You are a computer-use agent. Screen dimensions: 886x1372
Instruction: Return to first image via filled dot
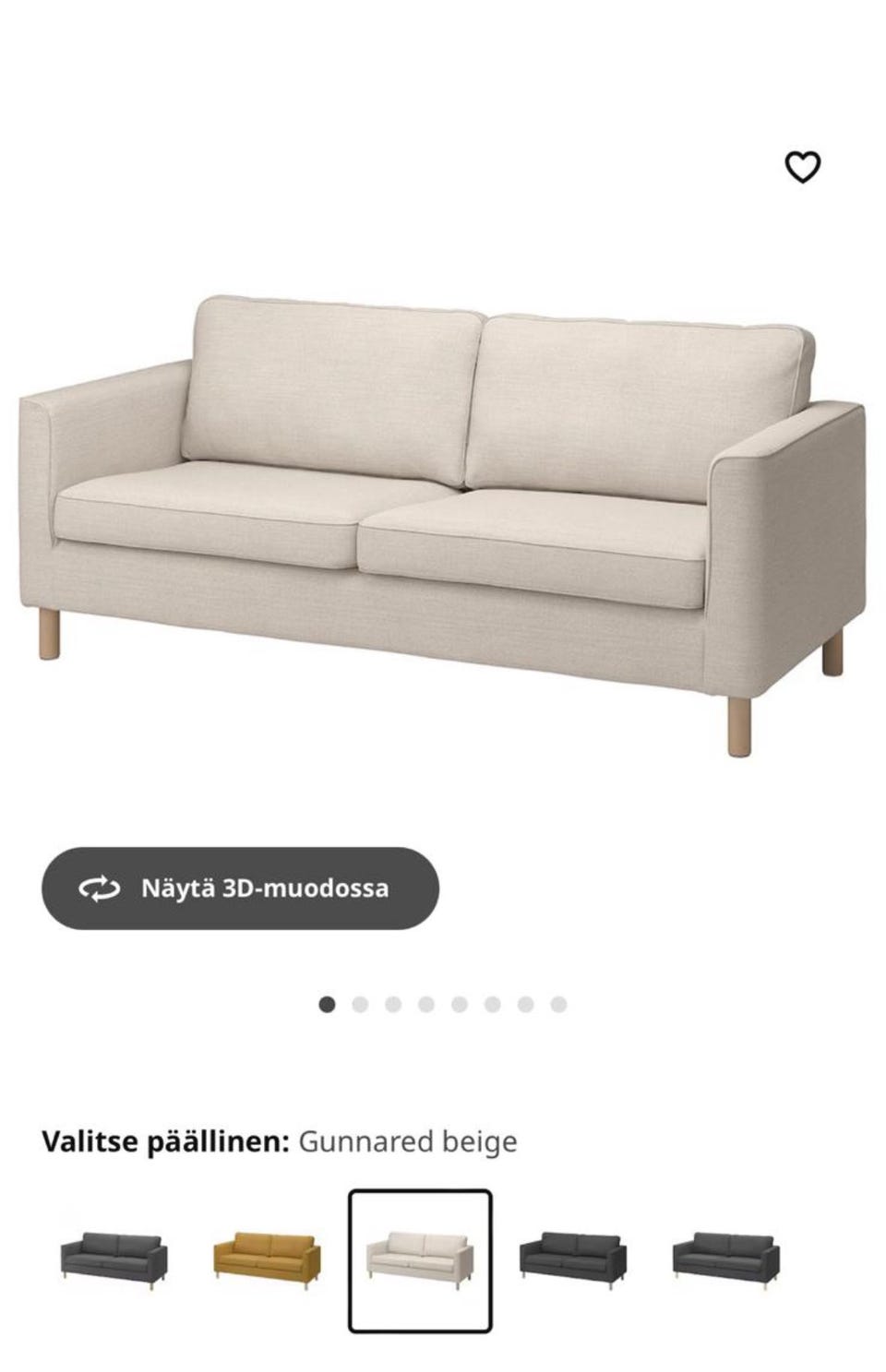point(325,1002)
